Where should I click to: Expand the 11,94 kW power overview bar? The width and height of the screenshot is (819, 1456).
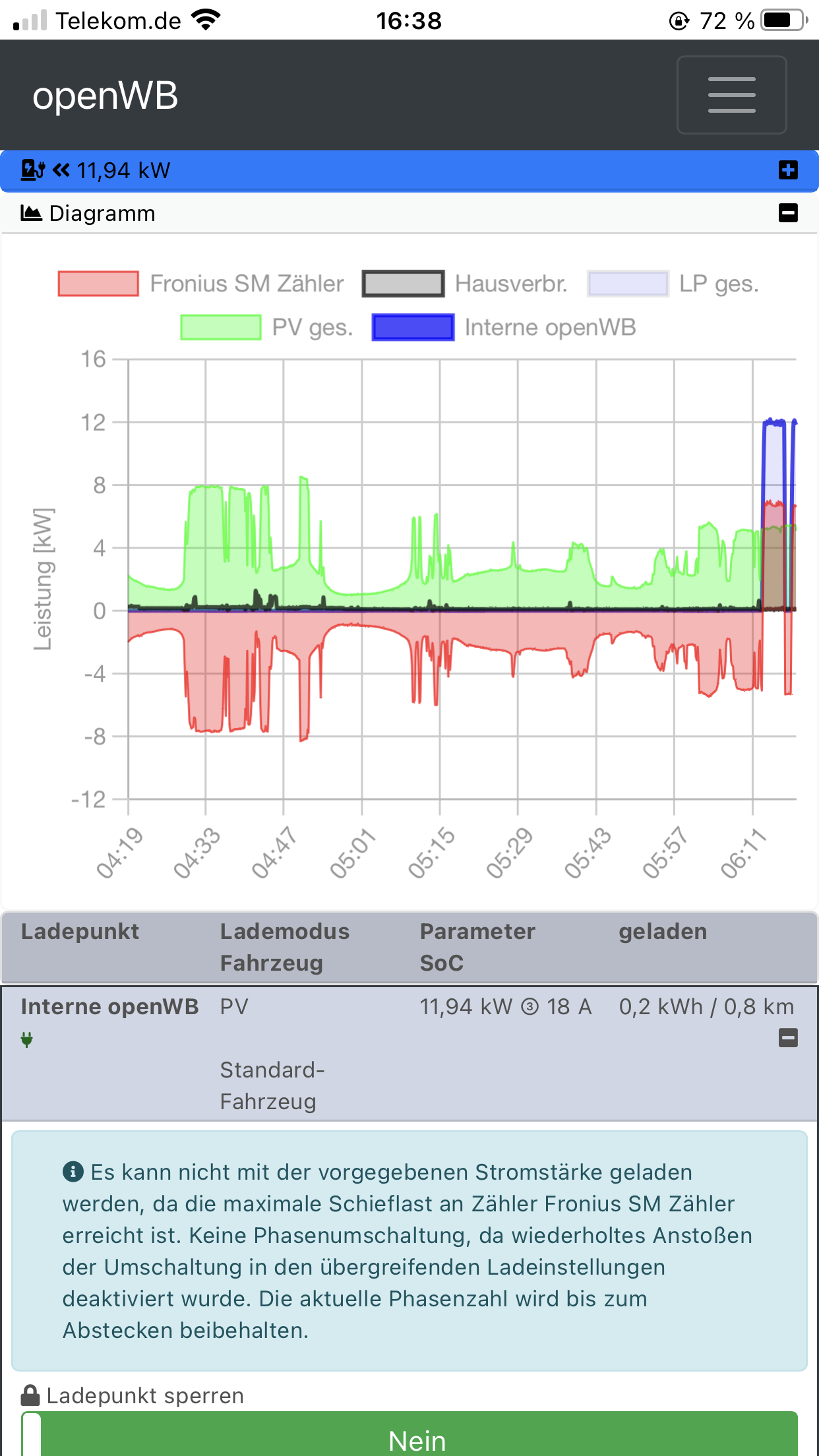point(787,170)
